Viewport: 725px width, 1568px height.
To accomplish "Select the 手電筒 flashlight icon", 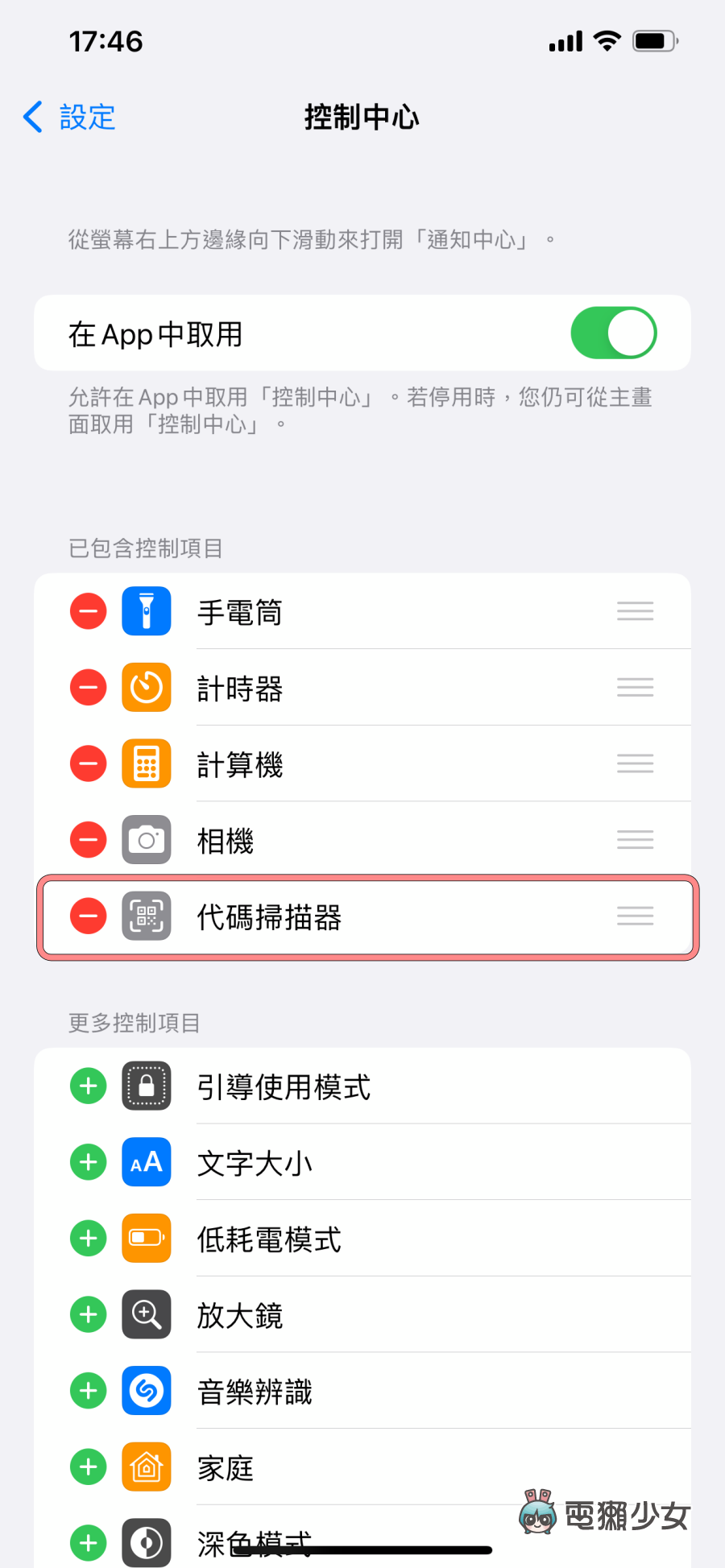I will 146,611.
